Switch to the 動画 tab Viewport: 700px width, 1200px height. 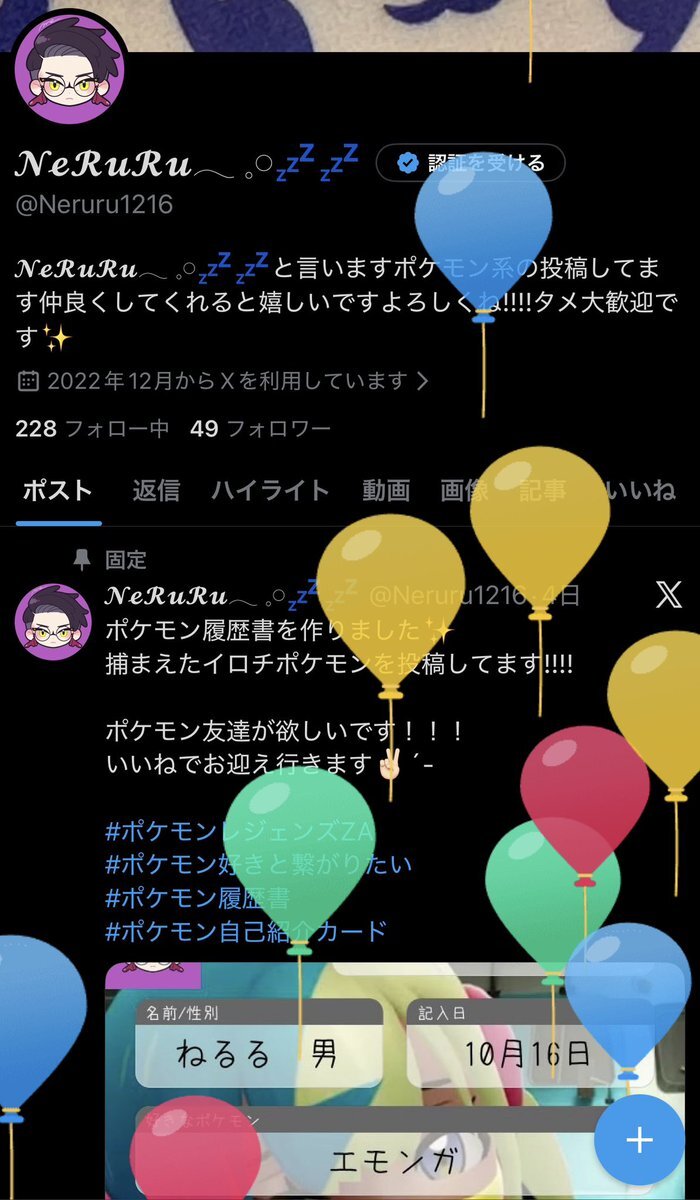(386, 490)
